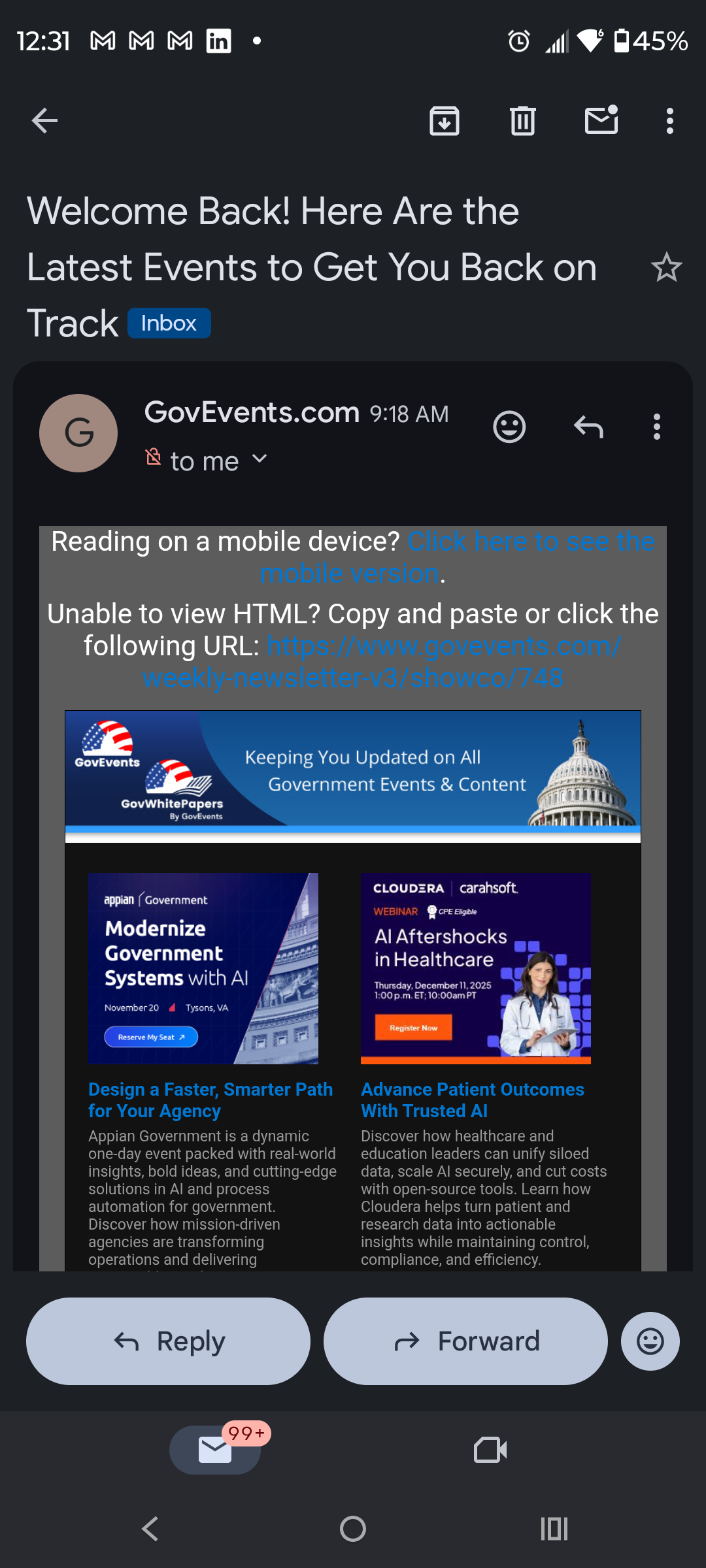Tap the Reply button
The width and height of the screenshot is (706, 1568).
click(x=167, y=1341)
